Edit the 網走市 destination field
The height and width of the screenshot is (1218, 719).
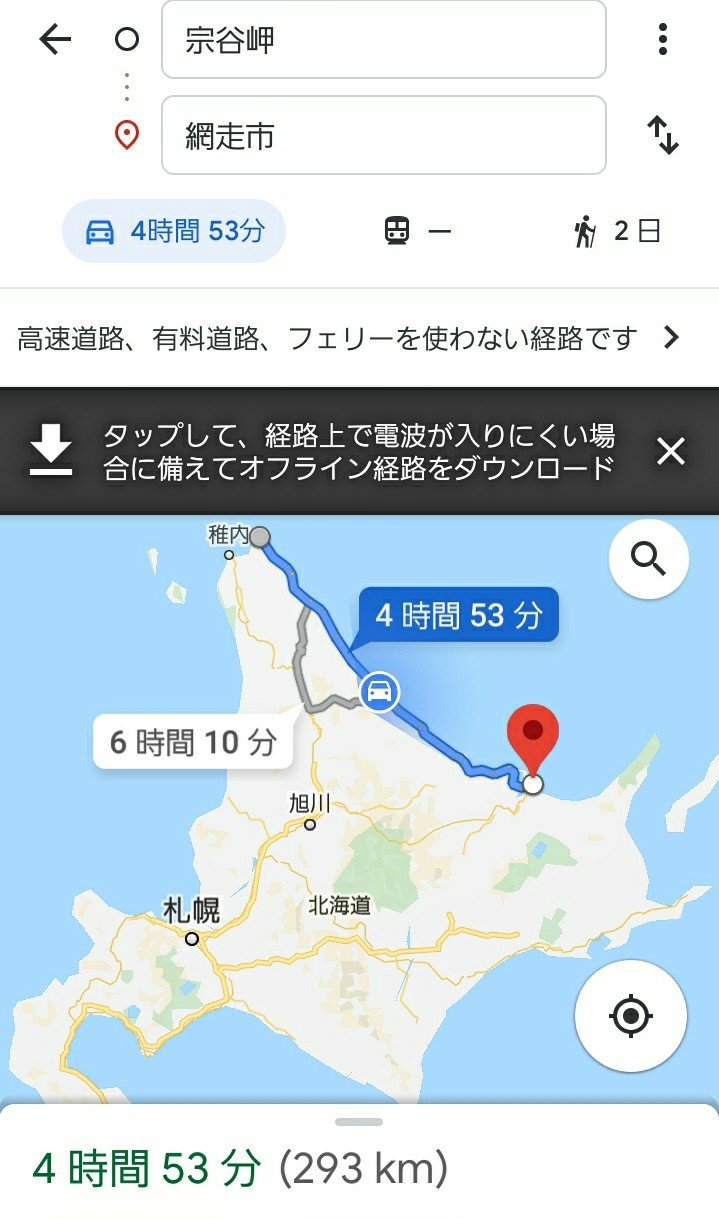coord(383,135)
